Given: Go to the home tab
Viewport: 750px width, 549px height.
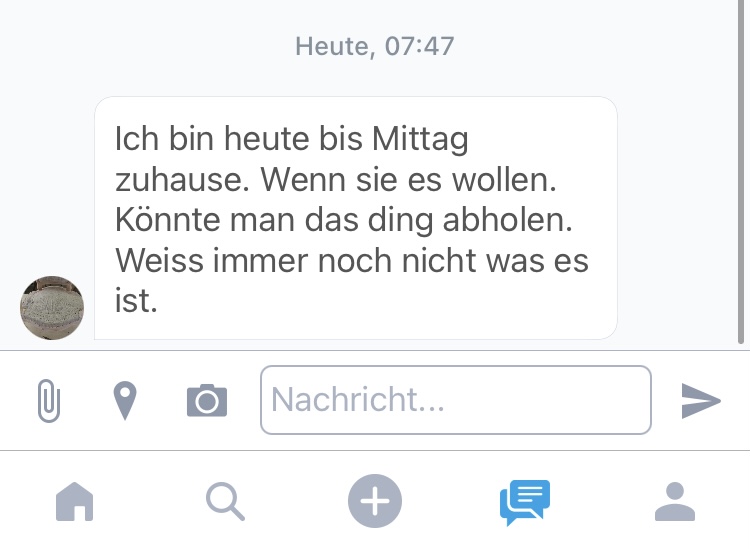Looking at the screenshot, I should pos(75,501).
